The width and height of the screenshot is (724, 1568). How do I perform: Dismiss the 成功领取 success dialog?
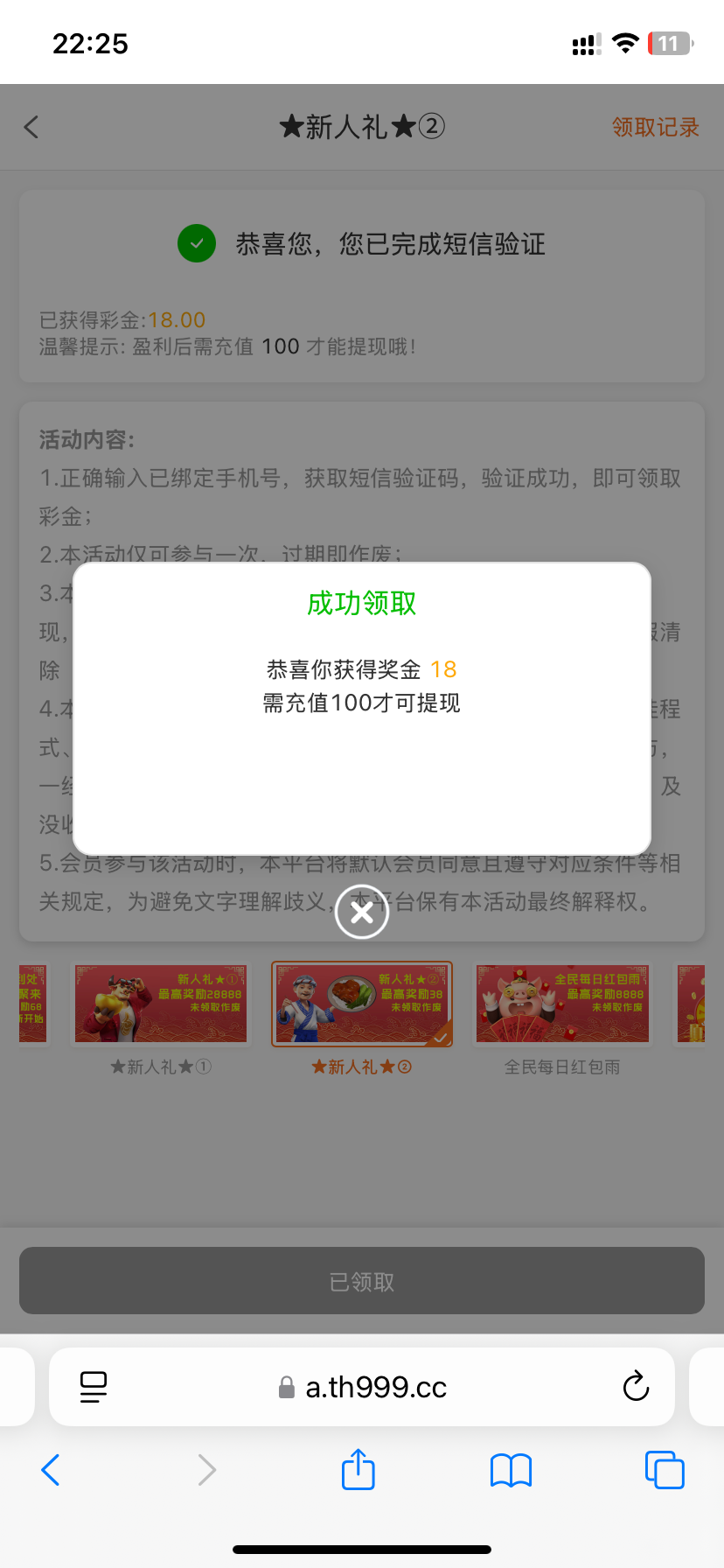362,913
